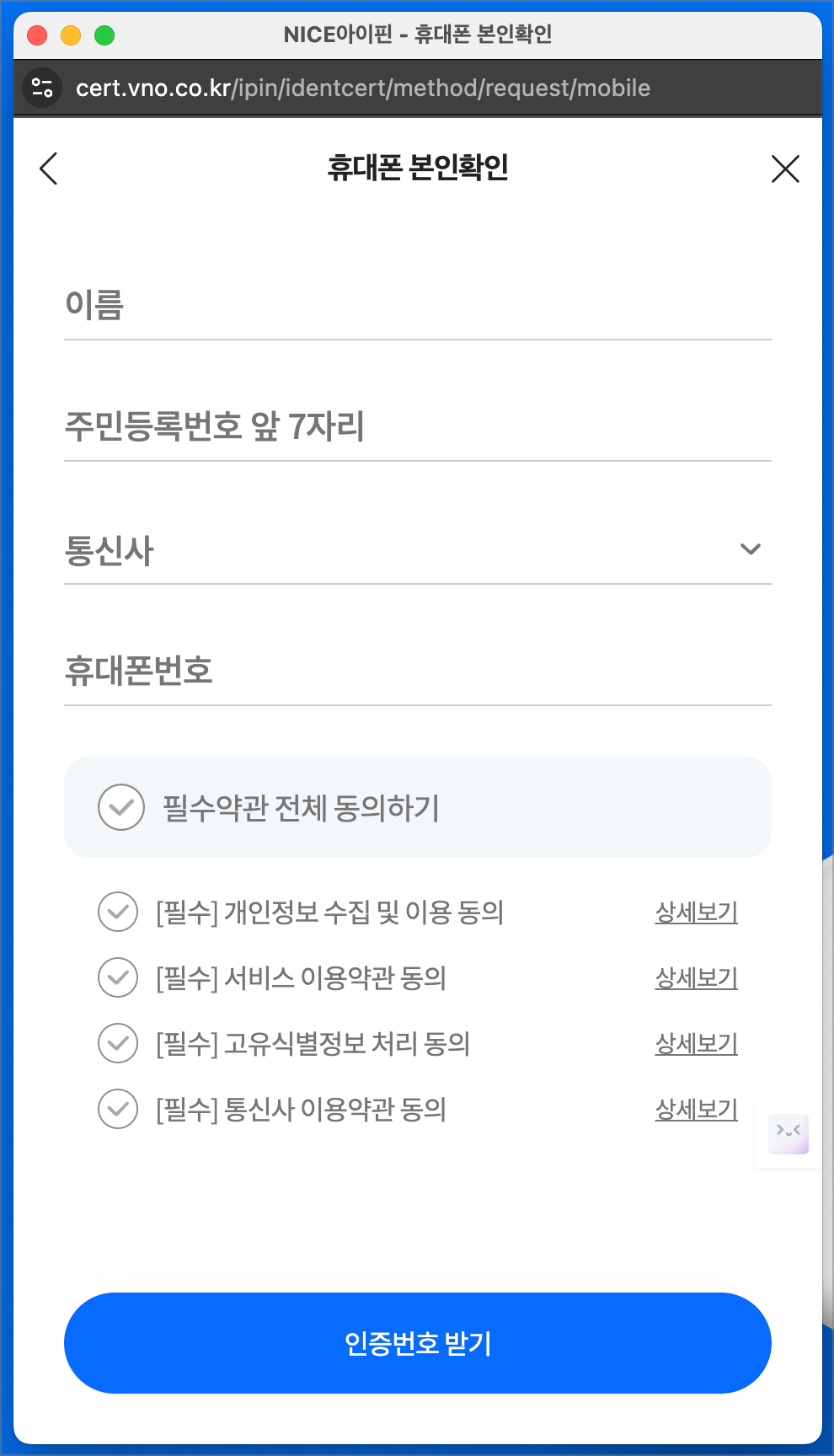
Task: Click the 주민등록번호 앞 7자리 input field
Action: 337,427
